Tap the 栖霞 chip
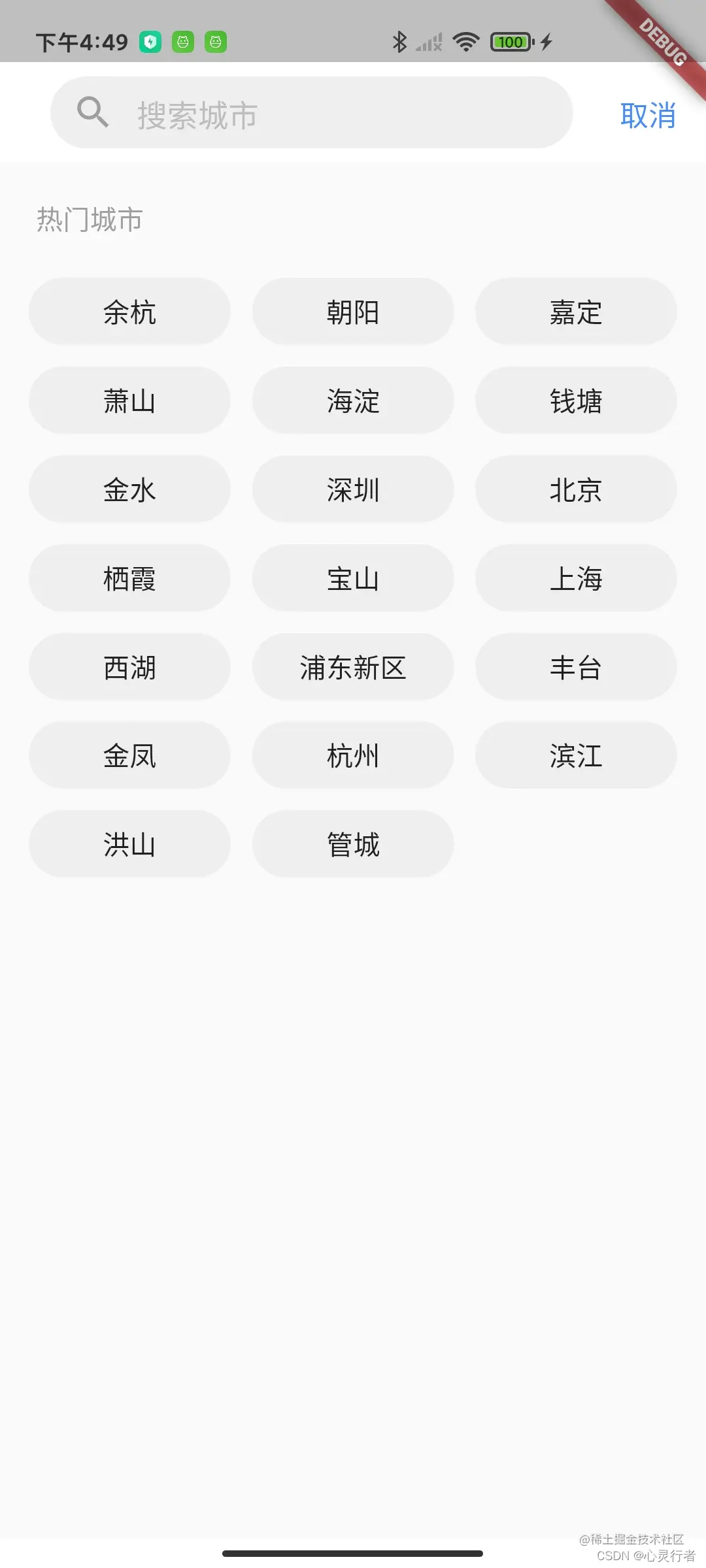Screen dimensions: 706x1568 coord(129,578)
